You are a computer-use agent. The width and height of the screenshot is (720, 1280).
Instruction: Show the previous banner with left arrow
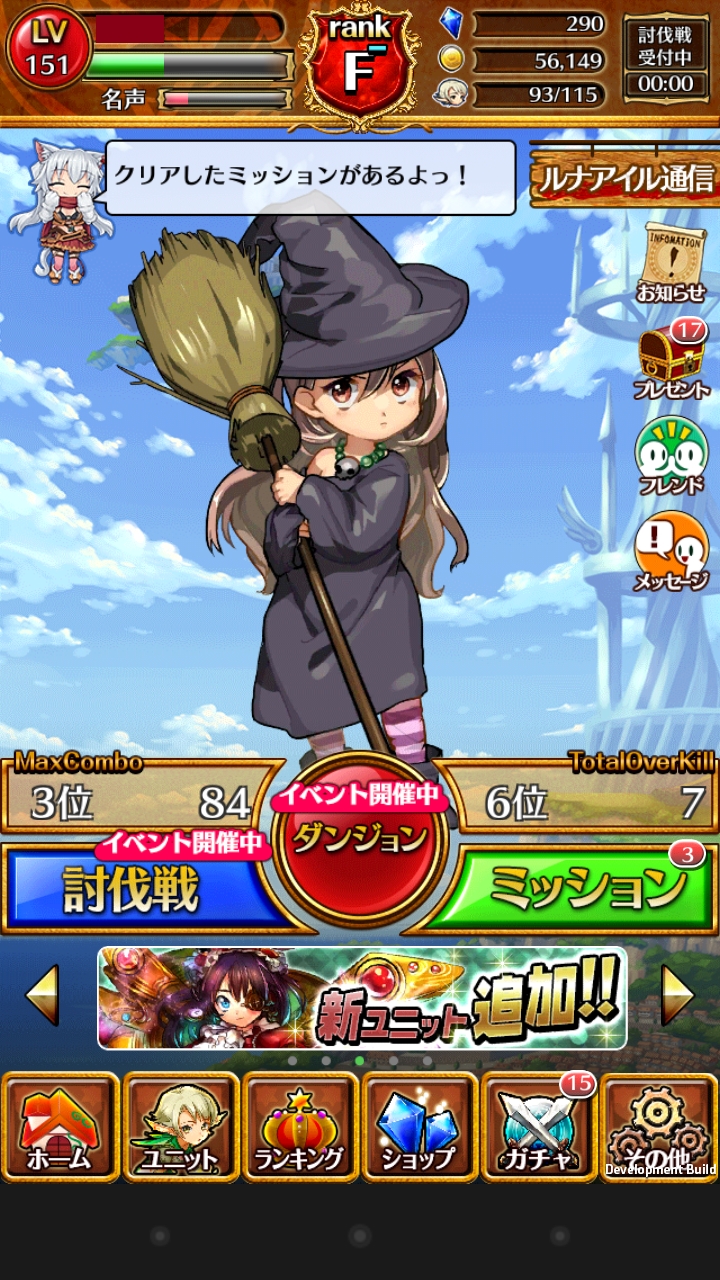tap(42, 994)
